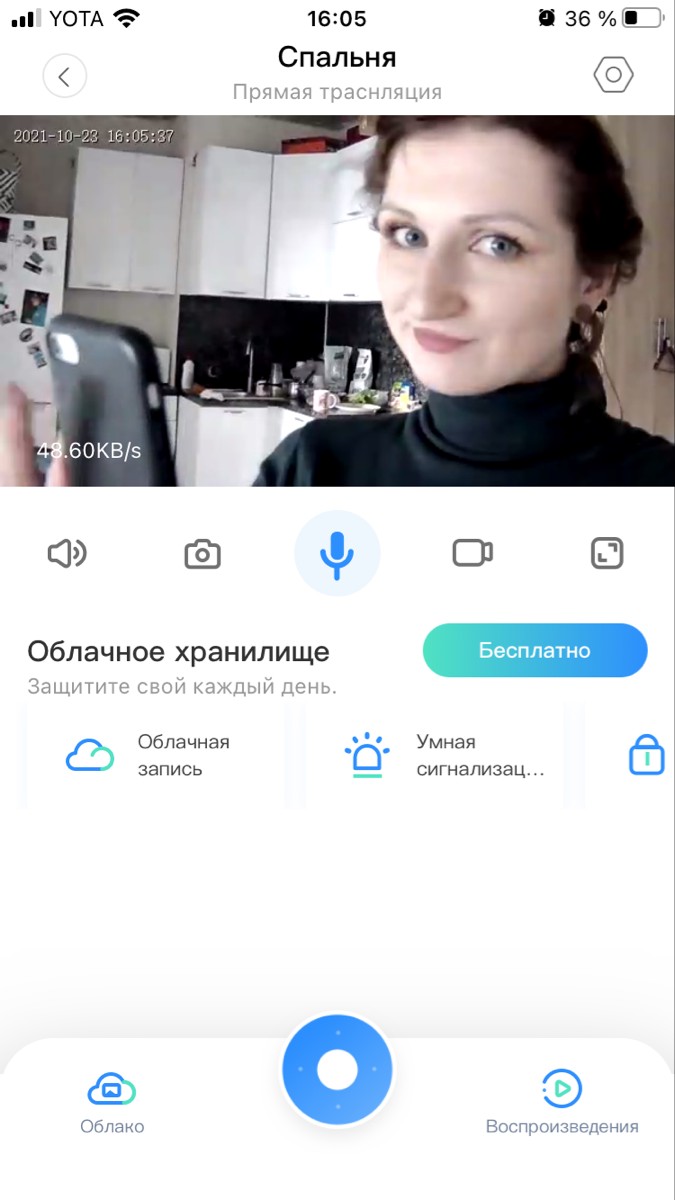
Task: Take a snapshot of the live feed
Action: pyautogui.click(x=202, y=553)
